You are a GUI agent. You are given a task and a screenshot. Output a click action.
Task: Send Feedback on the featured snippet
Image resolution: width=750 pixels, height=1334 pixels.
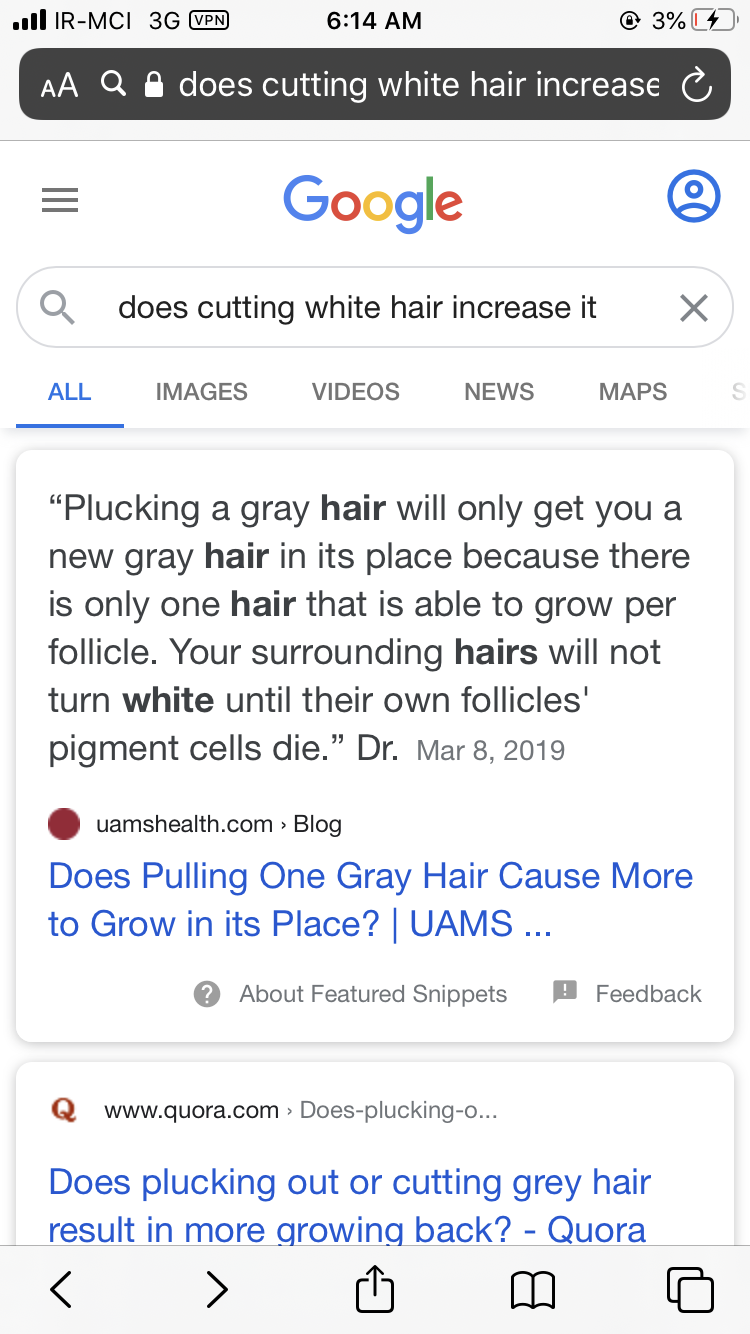tap(628, 994)
